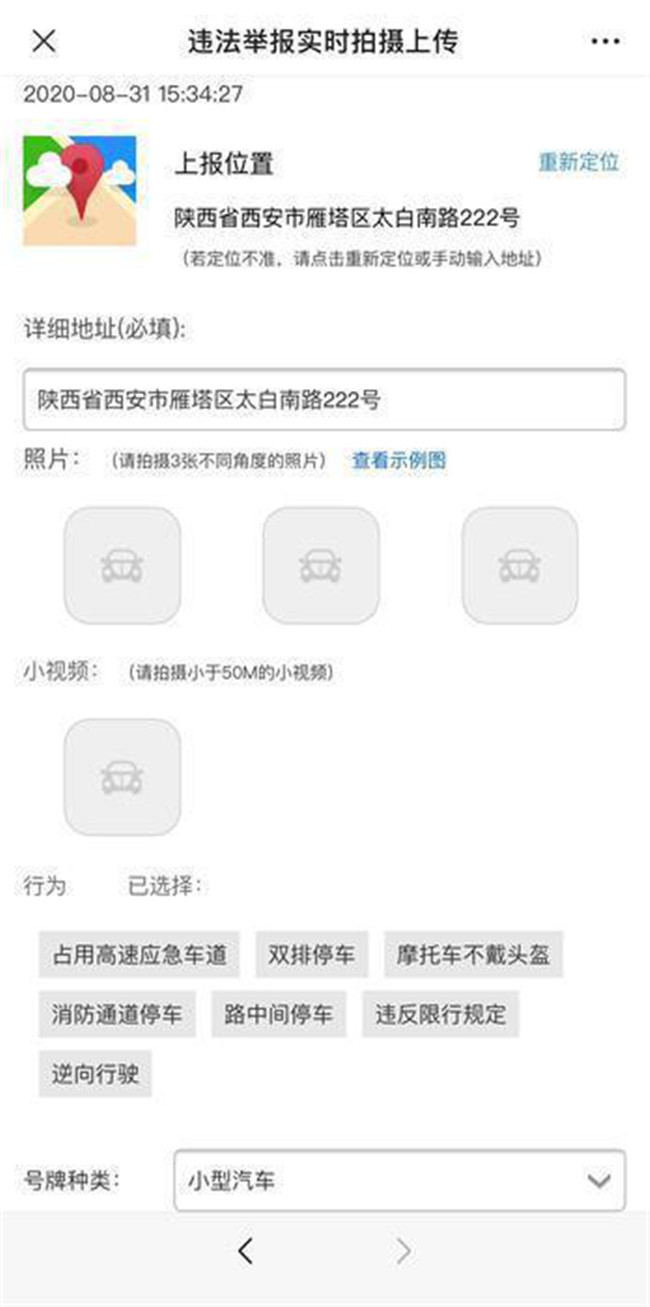This screenshot has height=1307, width=650.
Task: Choose 摩托车不戴头盔 behavior chip
Action: point(474,955)
